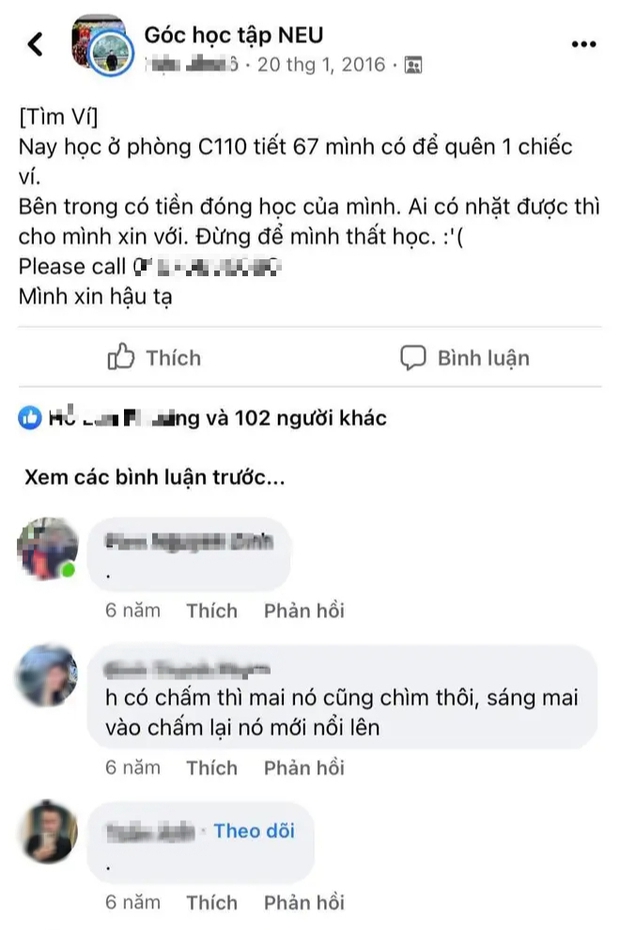Follow the commenter via Theo dõi

(254, 830)
